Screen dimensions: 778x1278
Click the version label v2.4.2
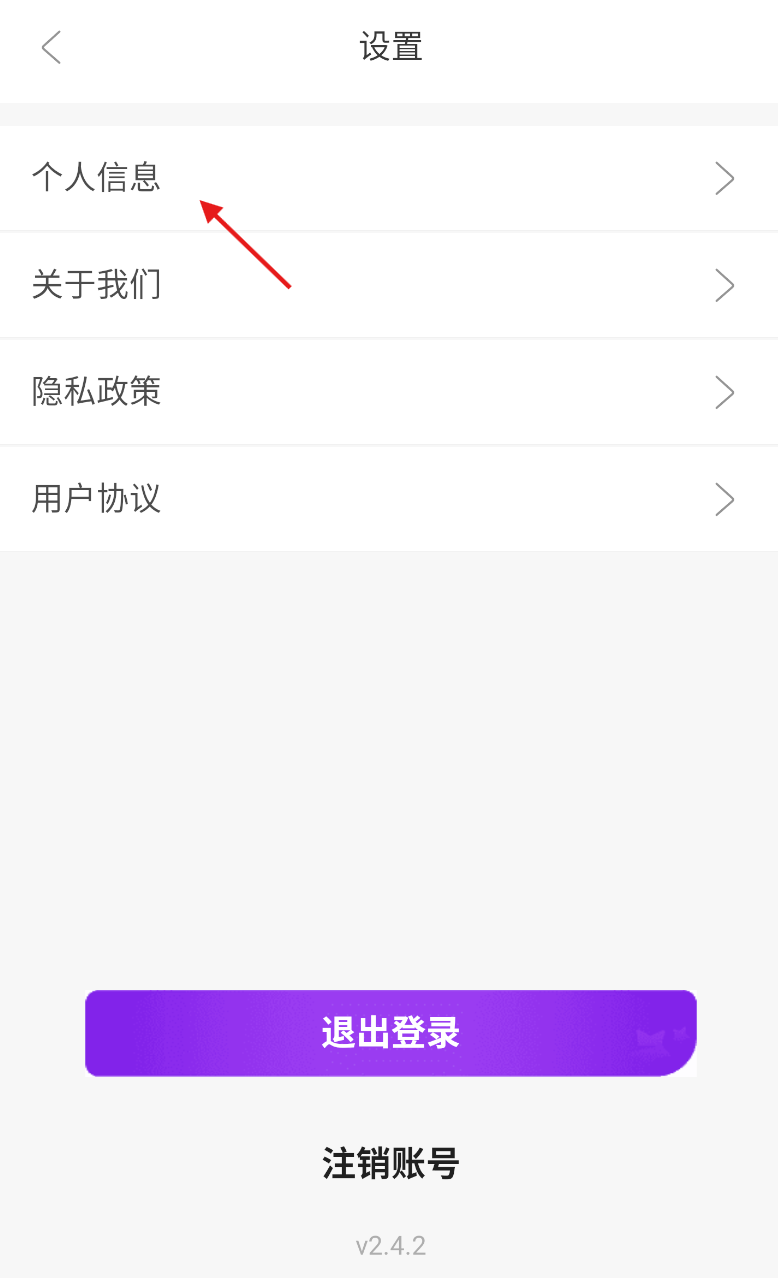coord(389,1244)
